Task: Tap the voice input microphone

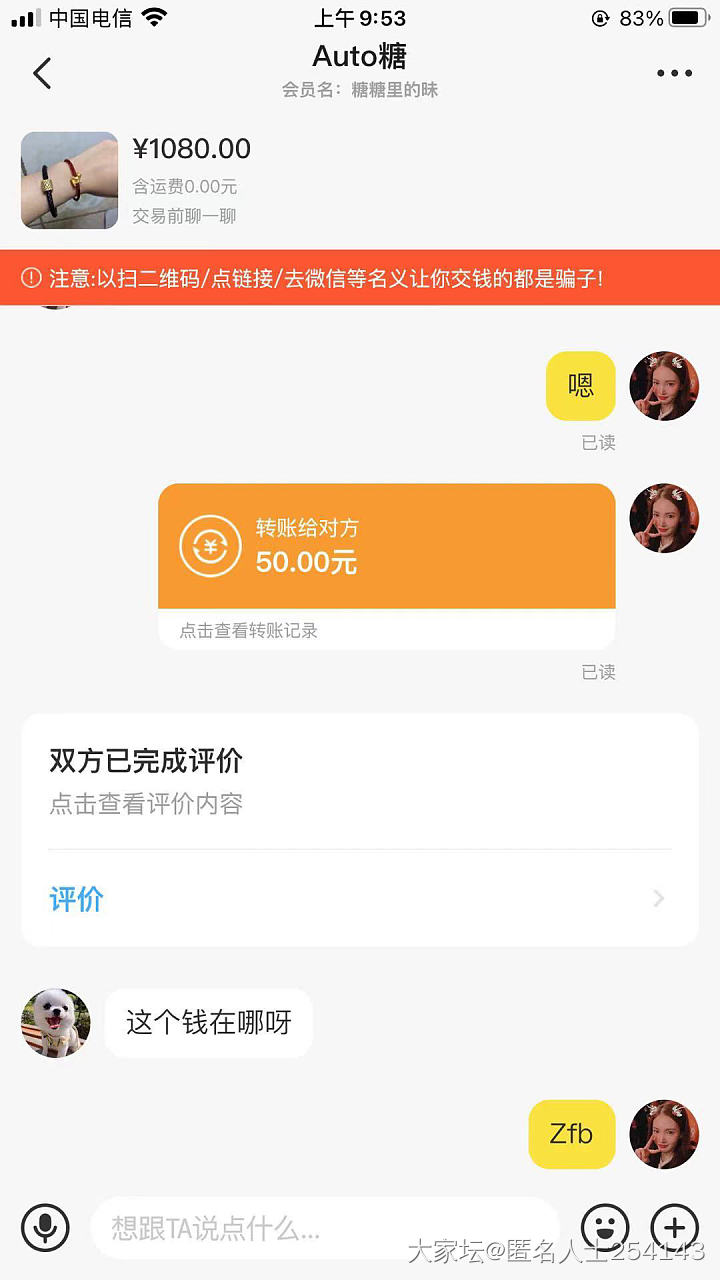Action: [x=45, y=1226]
